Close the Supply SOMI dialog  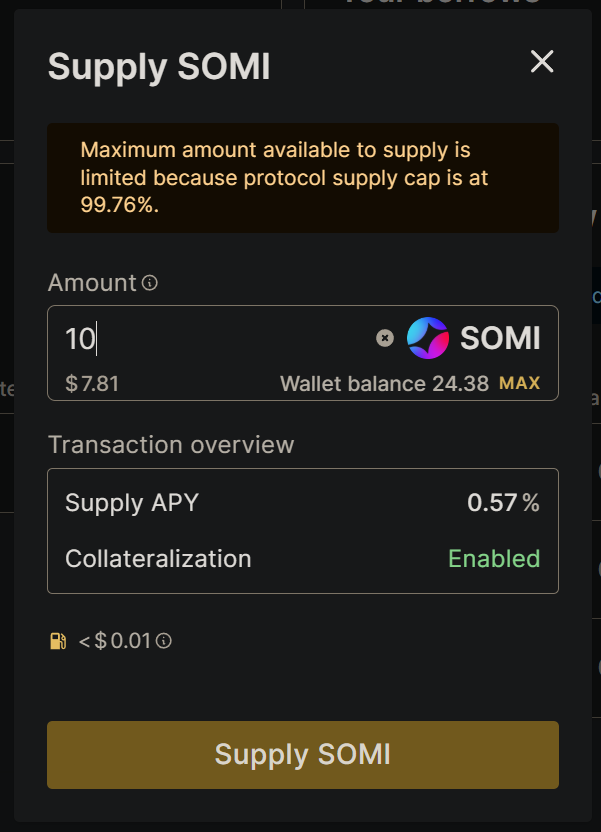pyautogui.click(x=542, y=62)
